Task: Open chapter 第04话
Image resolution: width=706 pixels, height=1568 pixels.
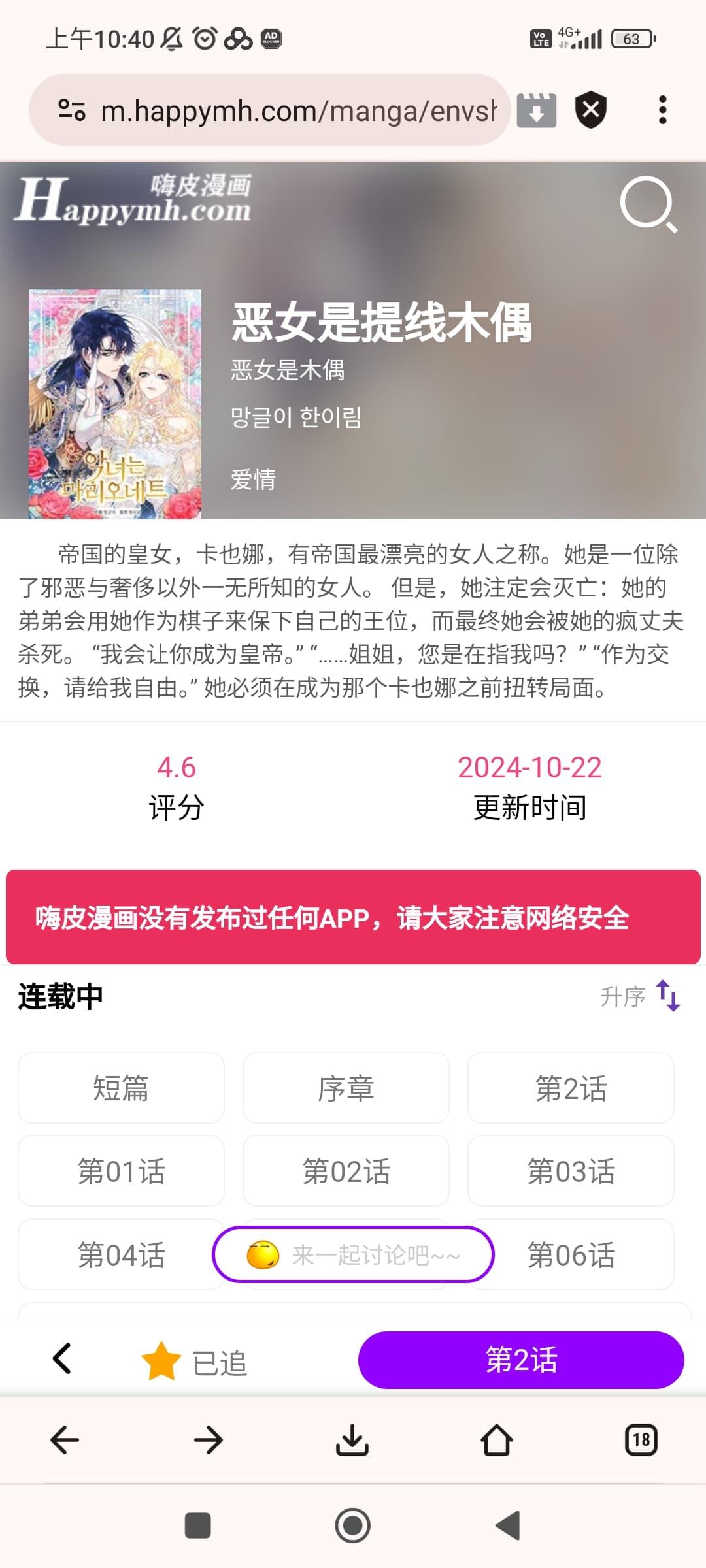Action: pyautogui.click(x=121, y=1254)
